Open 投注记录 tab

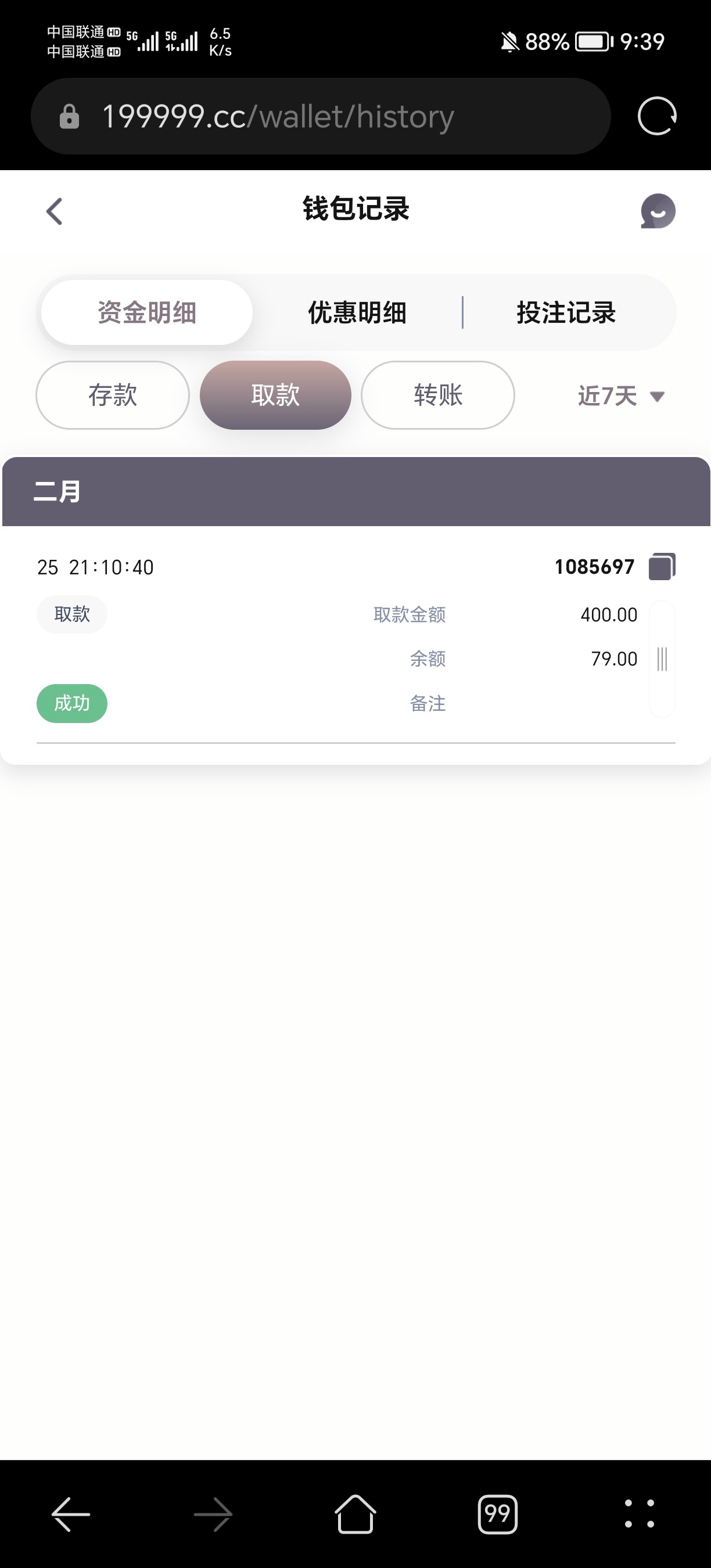566,312
